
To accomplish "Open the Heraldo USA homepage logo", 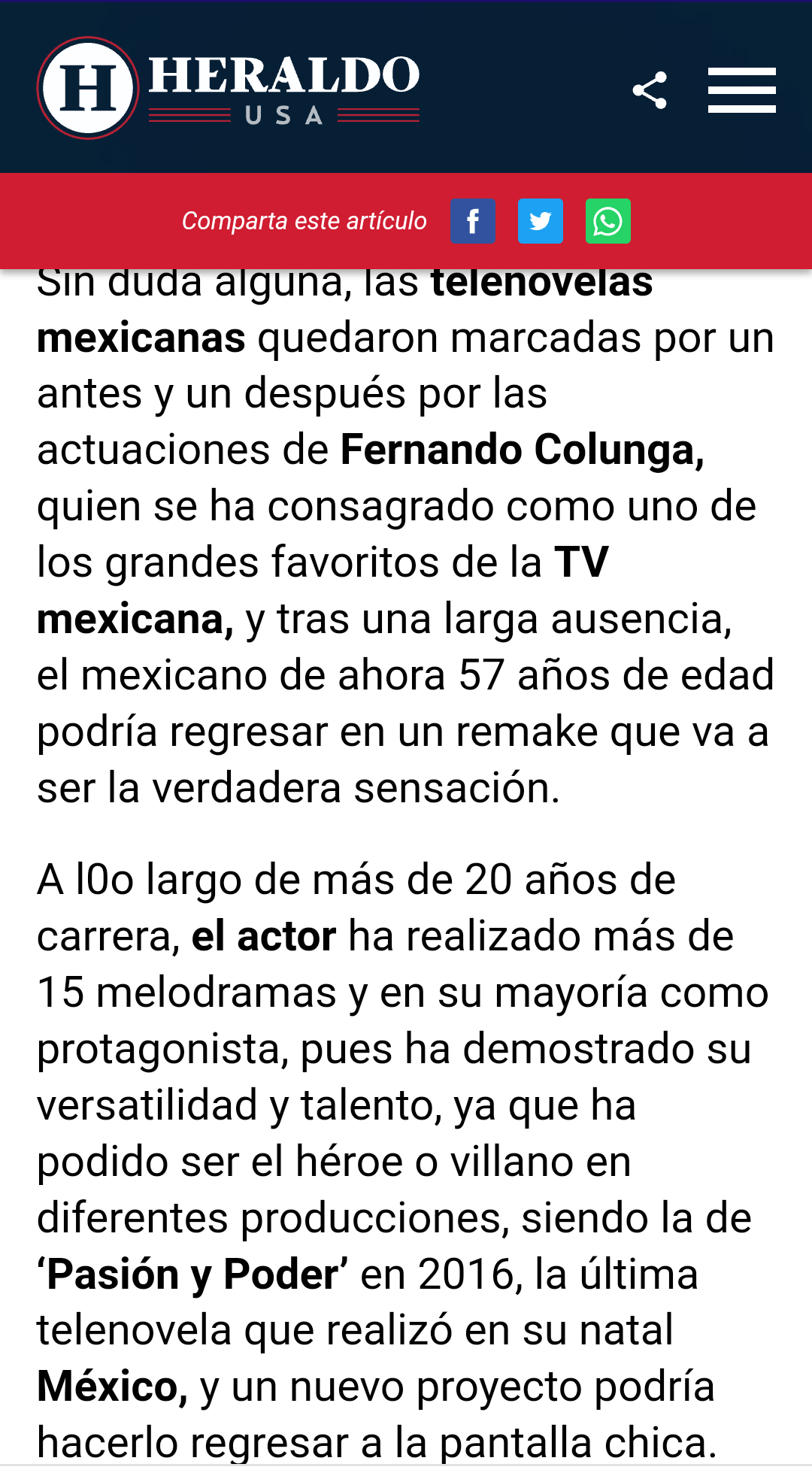I will coord(229,88).
